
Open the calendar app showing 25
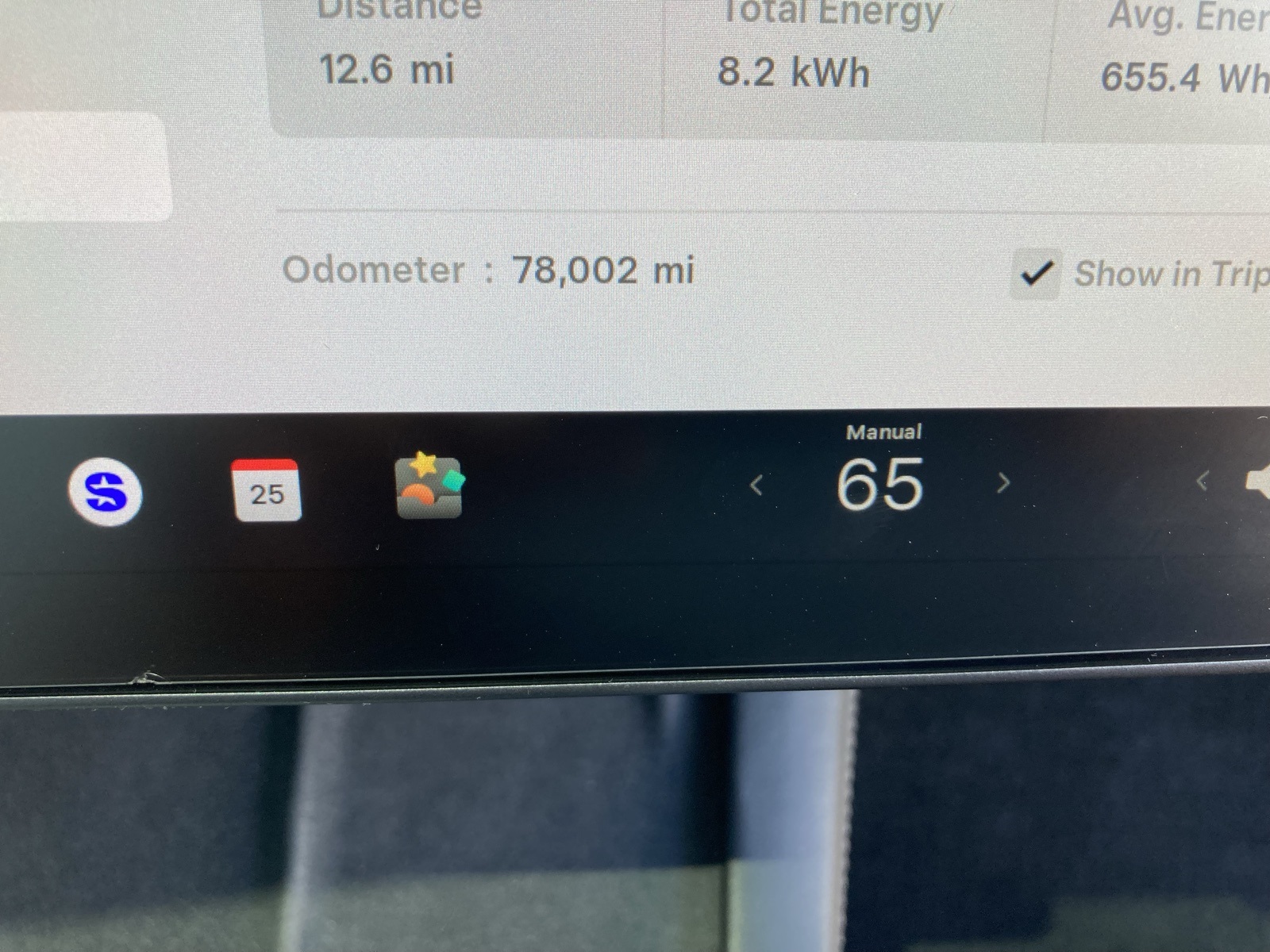pyautogui.click(x=267, y=491)
